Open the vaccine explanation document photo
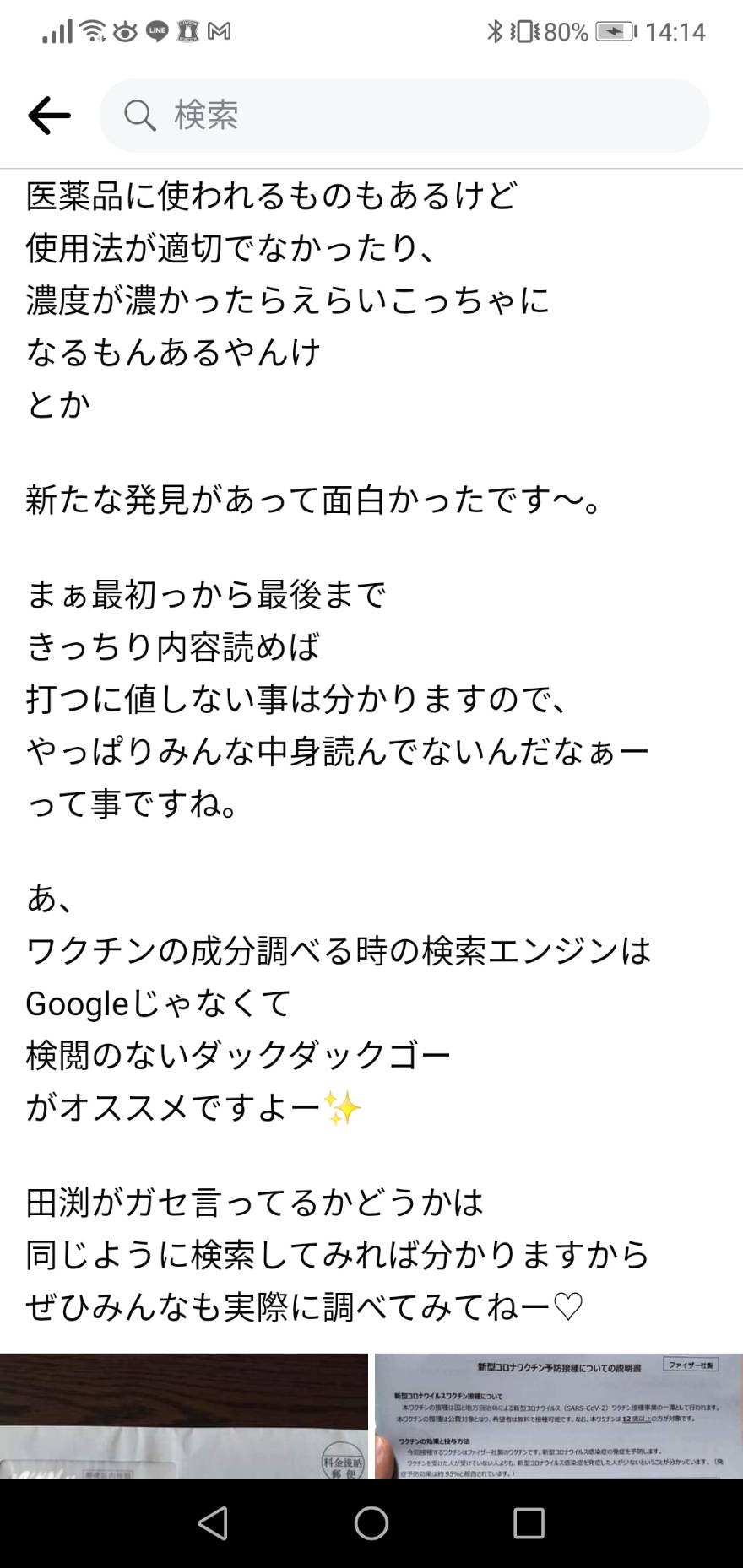The width and height of the screenshot is (743, 1568). (x=559, y=1415)
